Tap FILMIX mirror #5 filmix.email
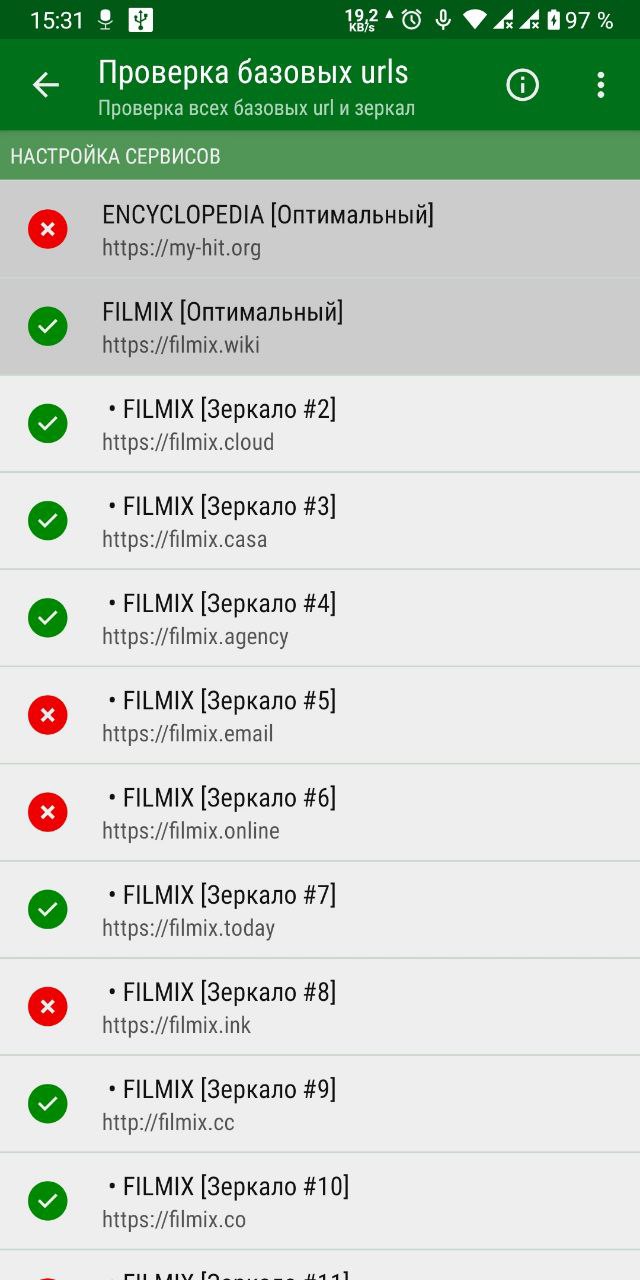 coord(320,715)
